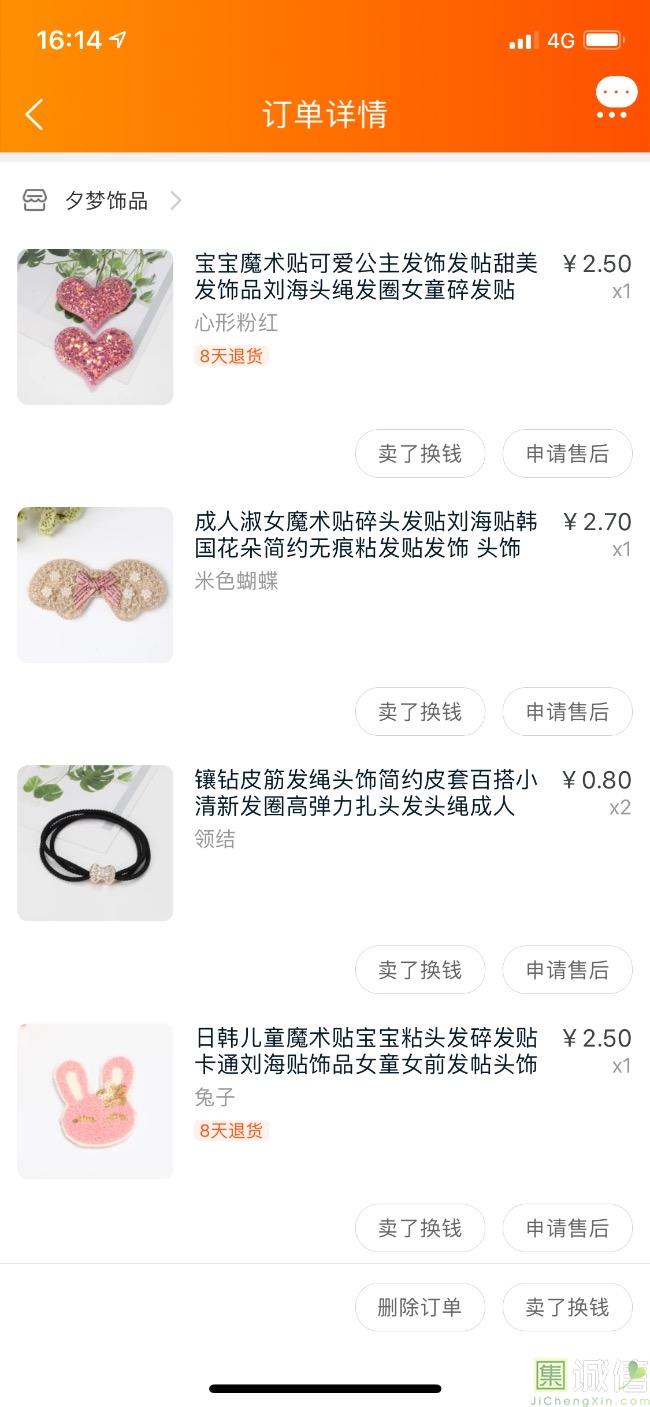Request 申请售后 for the 心形粉红 item
650x1407 pixels.
(567, 454)
